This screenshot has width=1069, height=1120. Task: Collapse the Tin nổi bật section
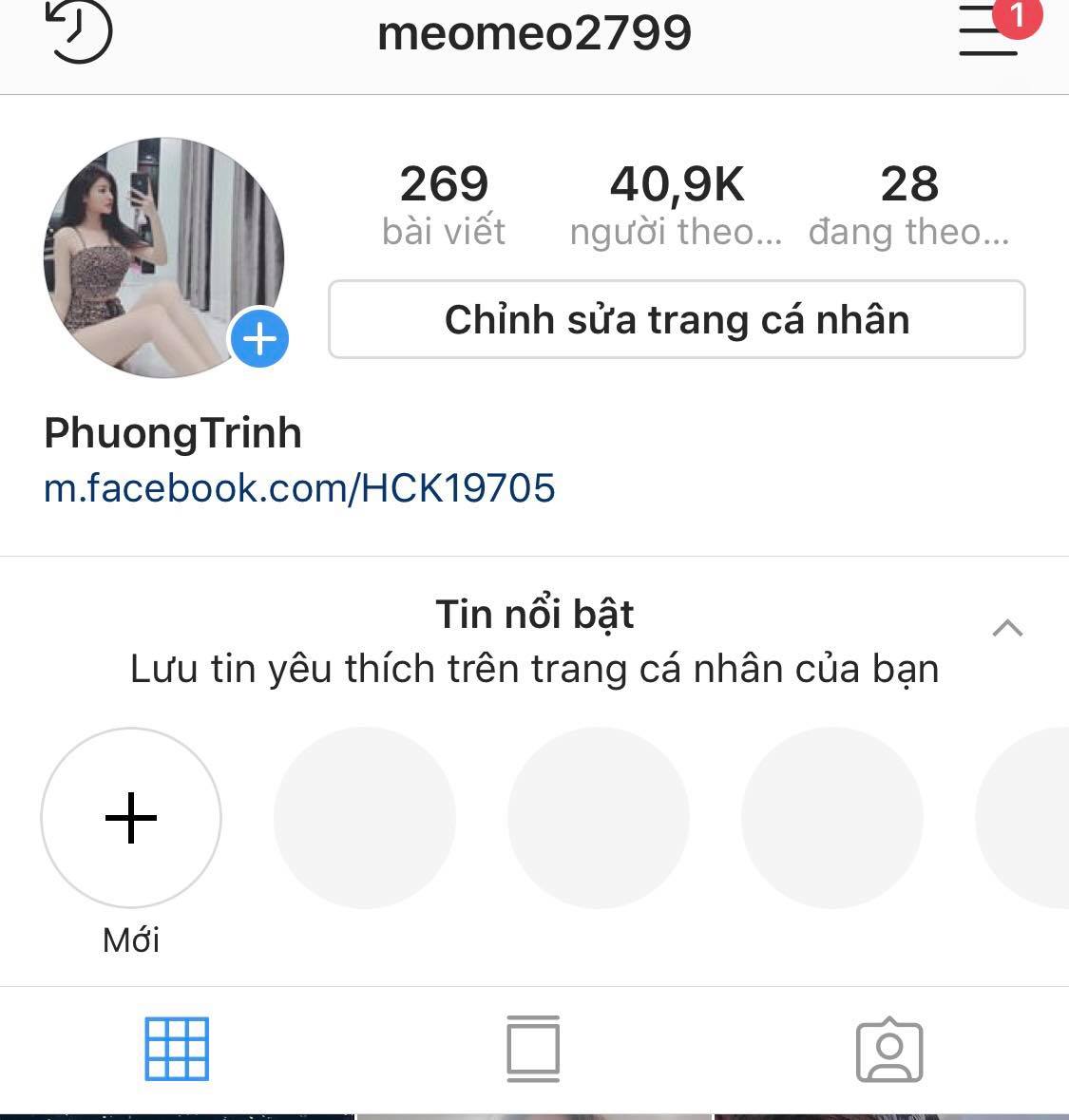(1007, 628)
